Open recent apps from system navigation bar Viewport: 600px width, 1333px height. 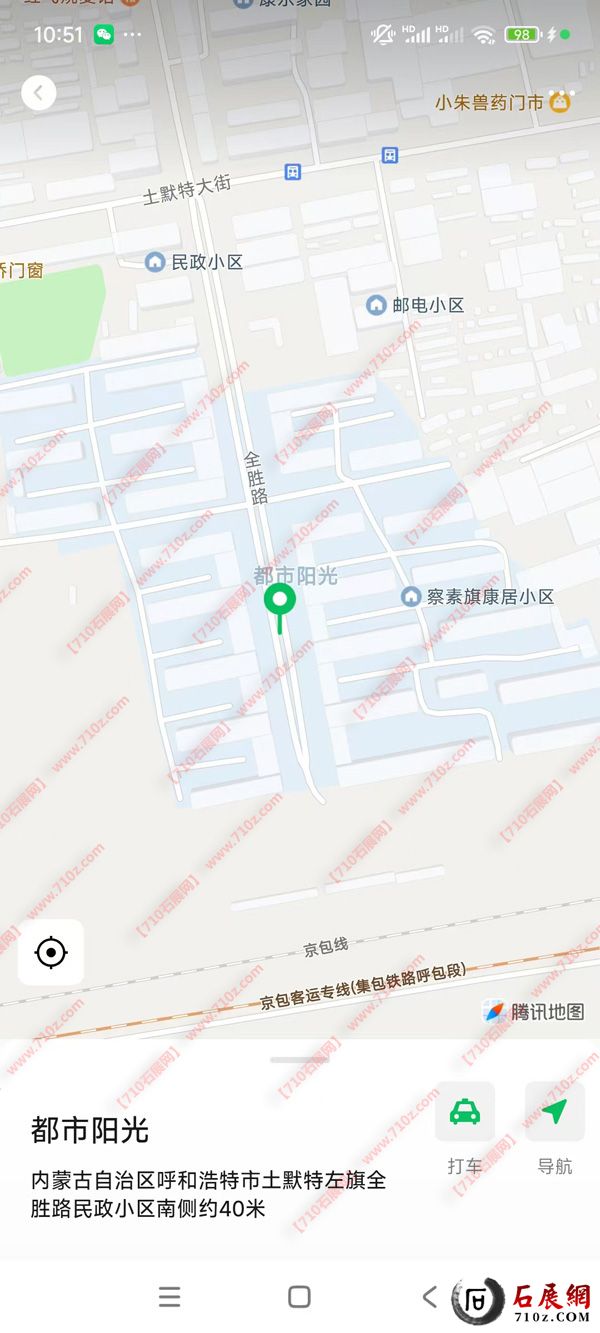170,1297
